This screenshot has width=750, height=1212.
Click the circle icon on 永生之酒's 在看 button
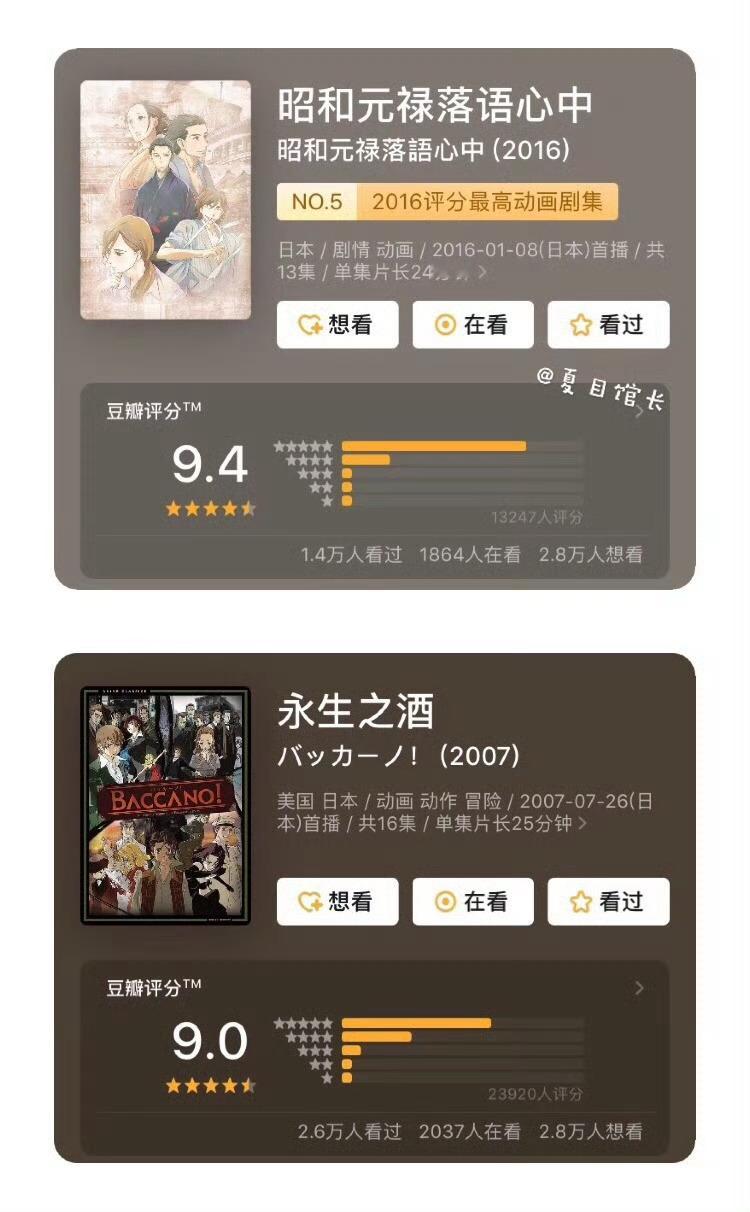[445, 901]
